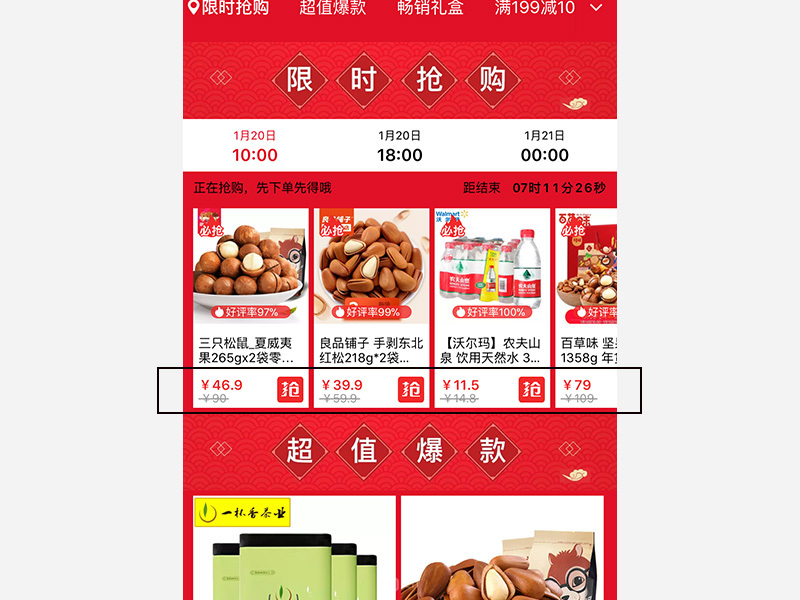
Task: Switch to the 超值爆款 tab
Action: click(333, 8)
